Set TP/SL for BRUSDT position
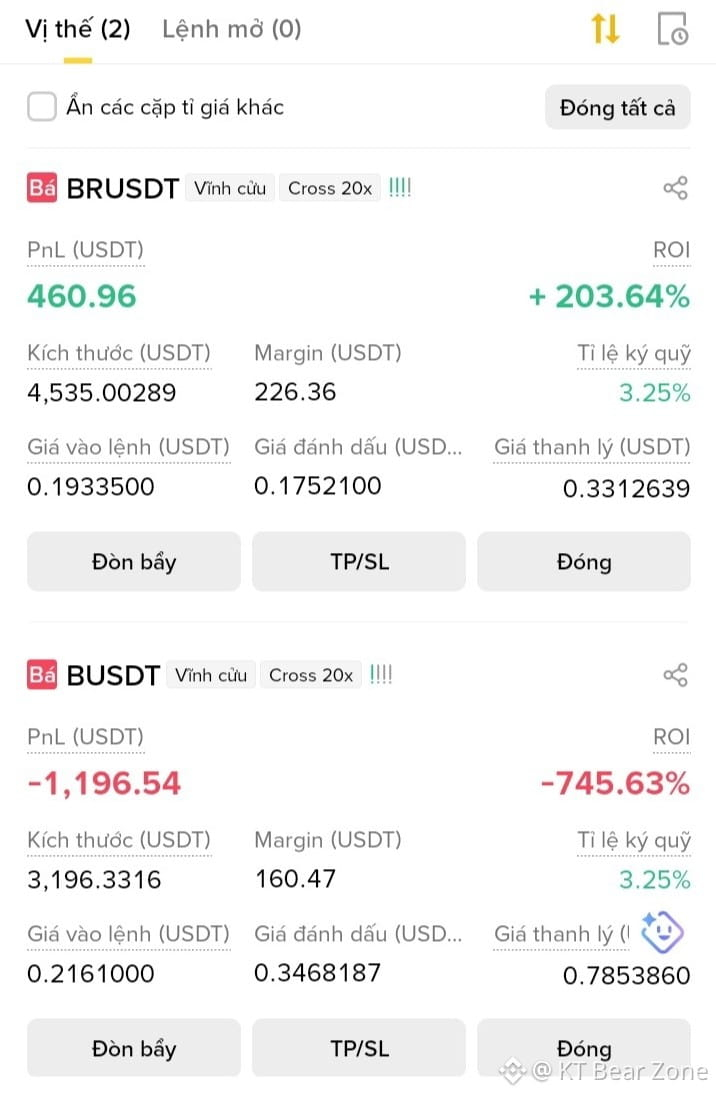The width and height of the screenshot is (716, 1096). [x=359, y=561]
